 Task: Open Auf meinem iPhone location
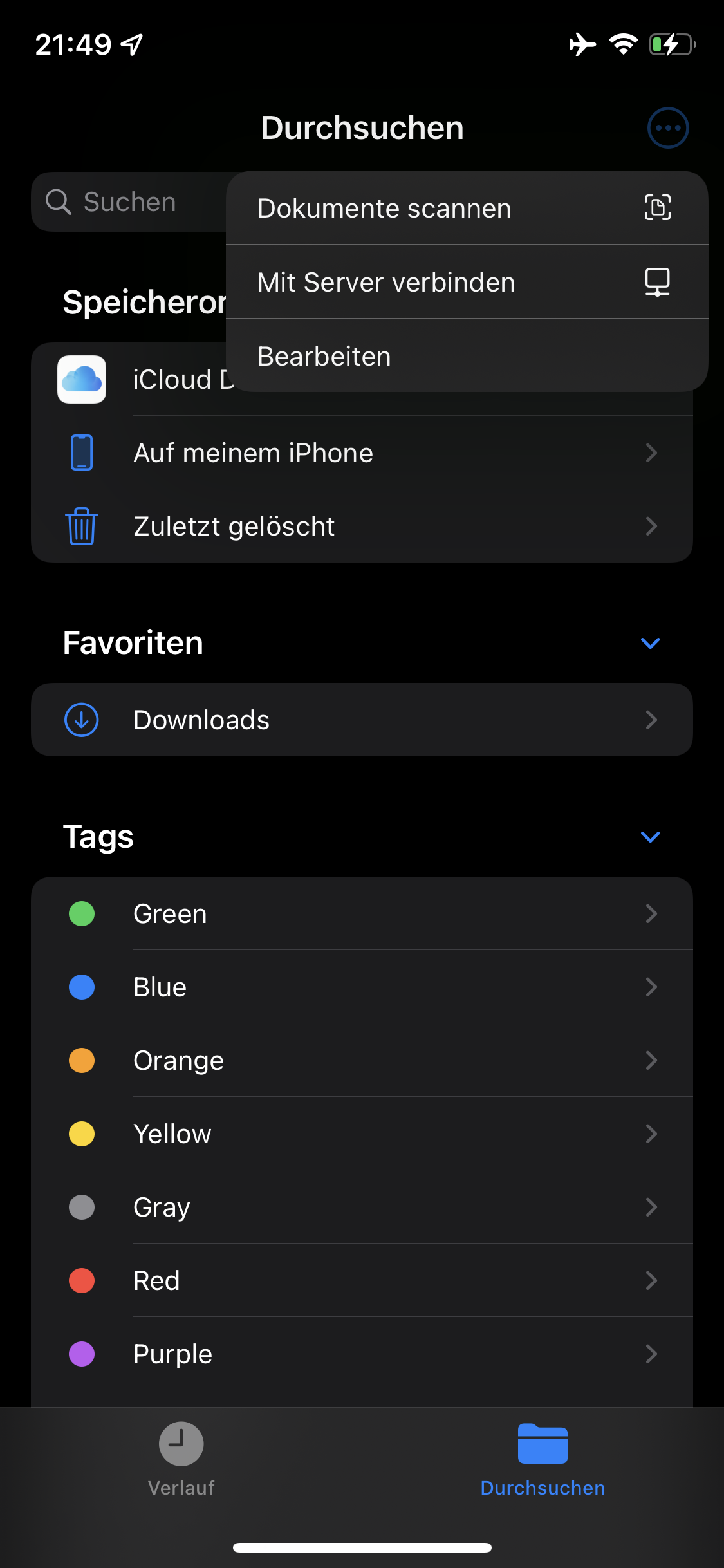click(362, 453)
